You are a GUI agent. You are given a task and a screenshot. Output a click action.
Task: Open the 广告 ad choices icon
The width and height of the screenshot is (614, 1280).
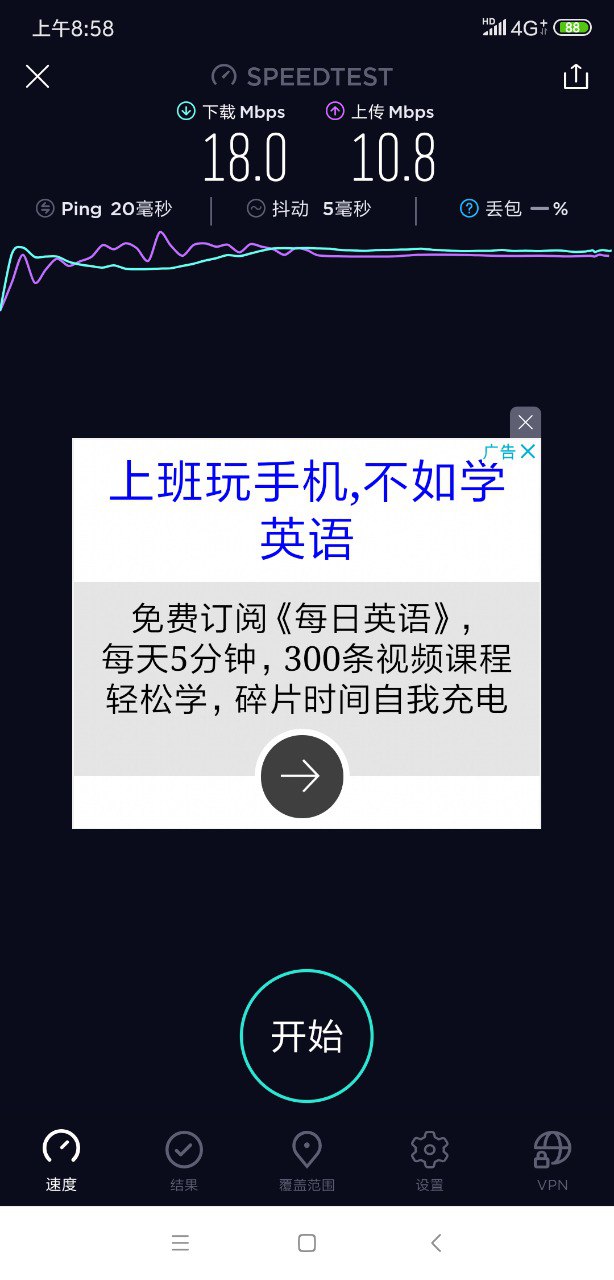510,452
